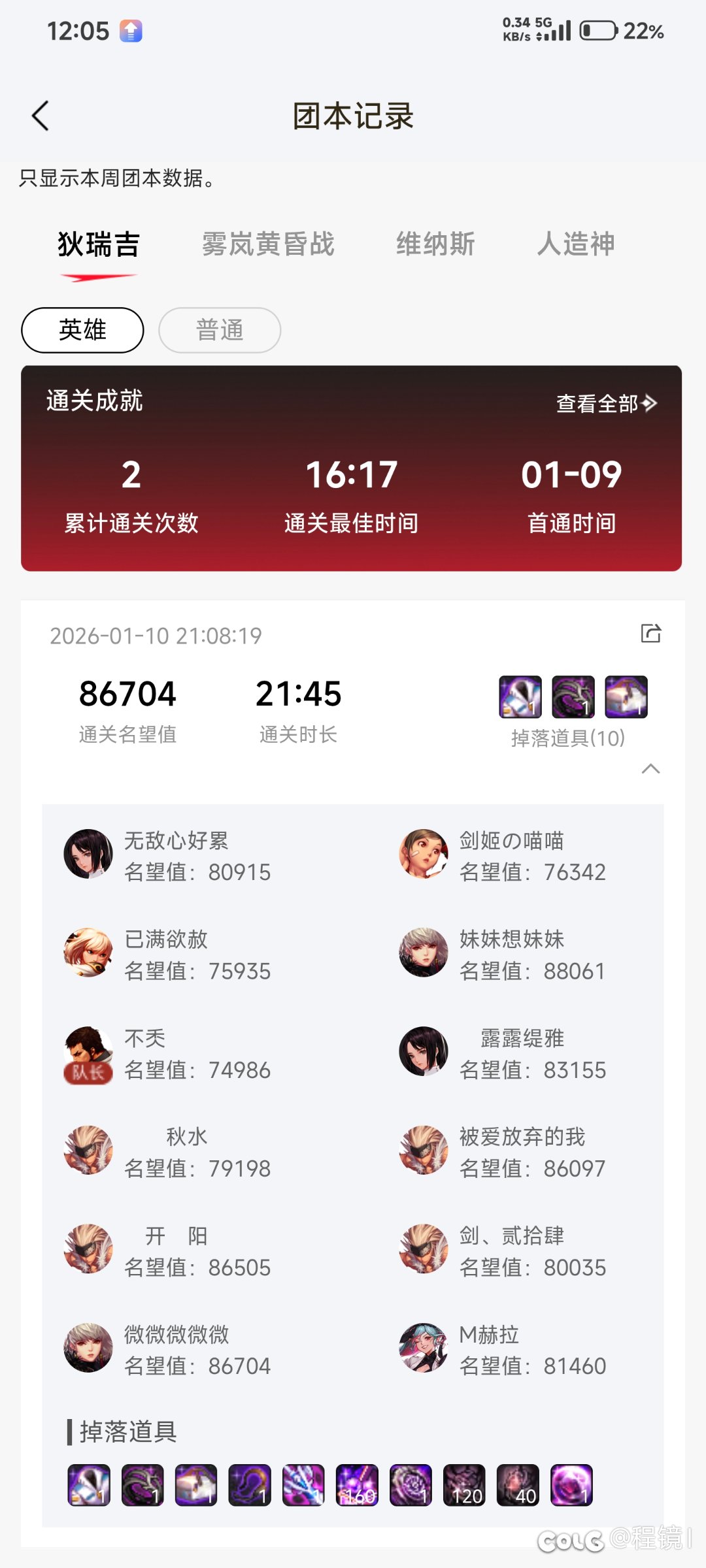Image resolution: width=706 pixels, height=1568 pixels.
Task: Select the 狄瑞吉 tab
Action: 99,244
